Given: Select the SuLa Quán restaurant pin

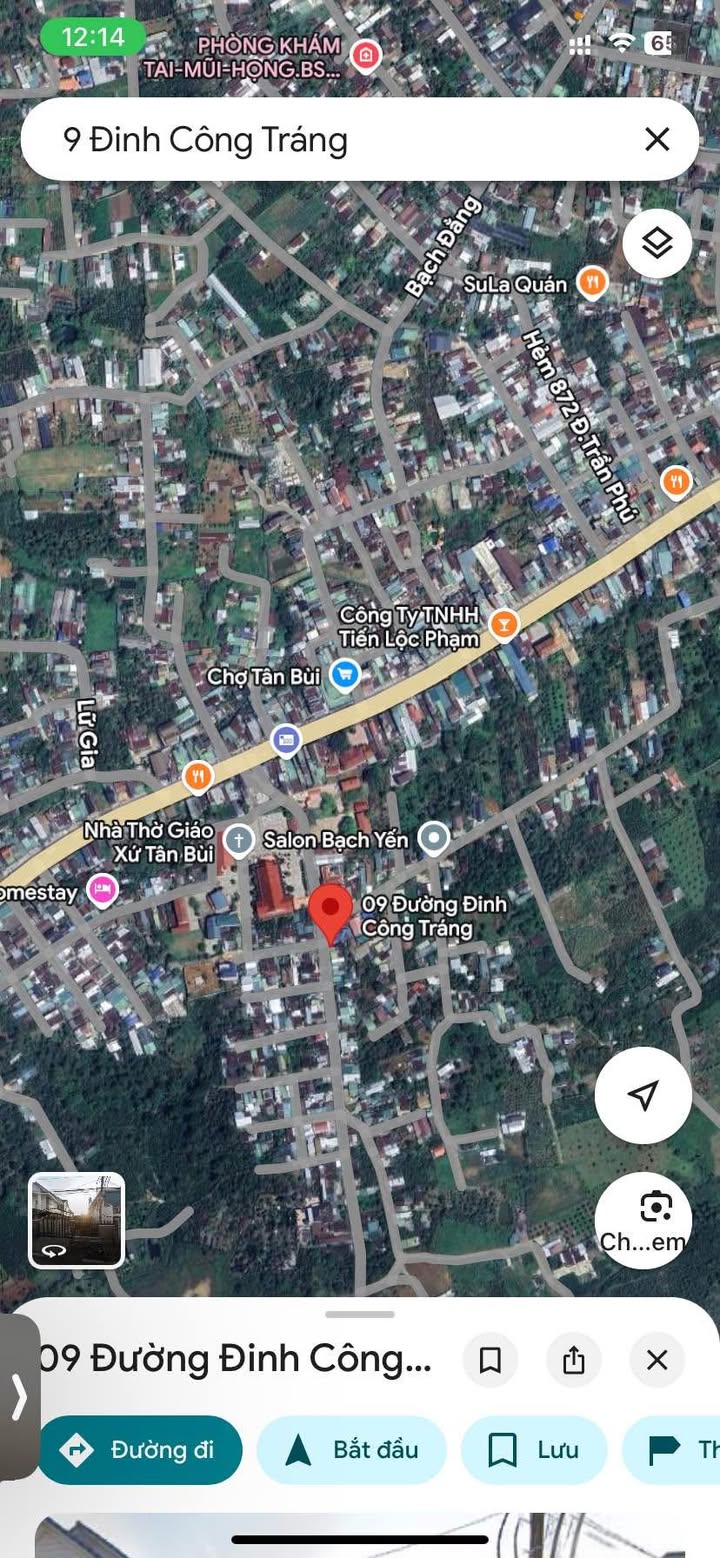Looking at the screenshot, I should point(593,283).
